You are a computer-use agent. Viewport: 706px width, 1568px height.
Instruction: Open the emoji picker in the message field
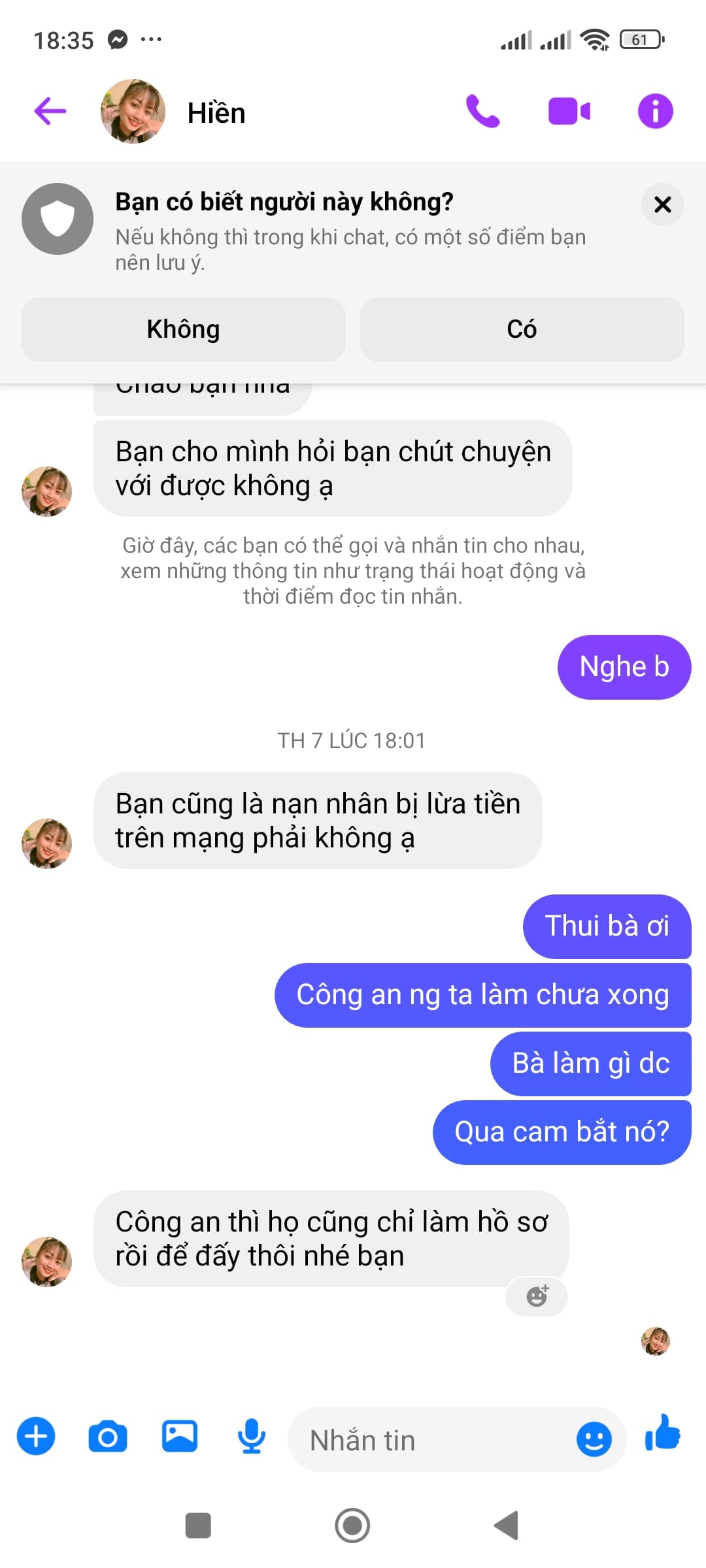[594, 1440]
